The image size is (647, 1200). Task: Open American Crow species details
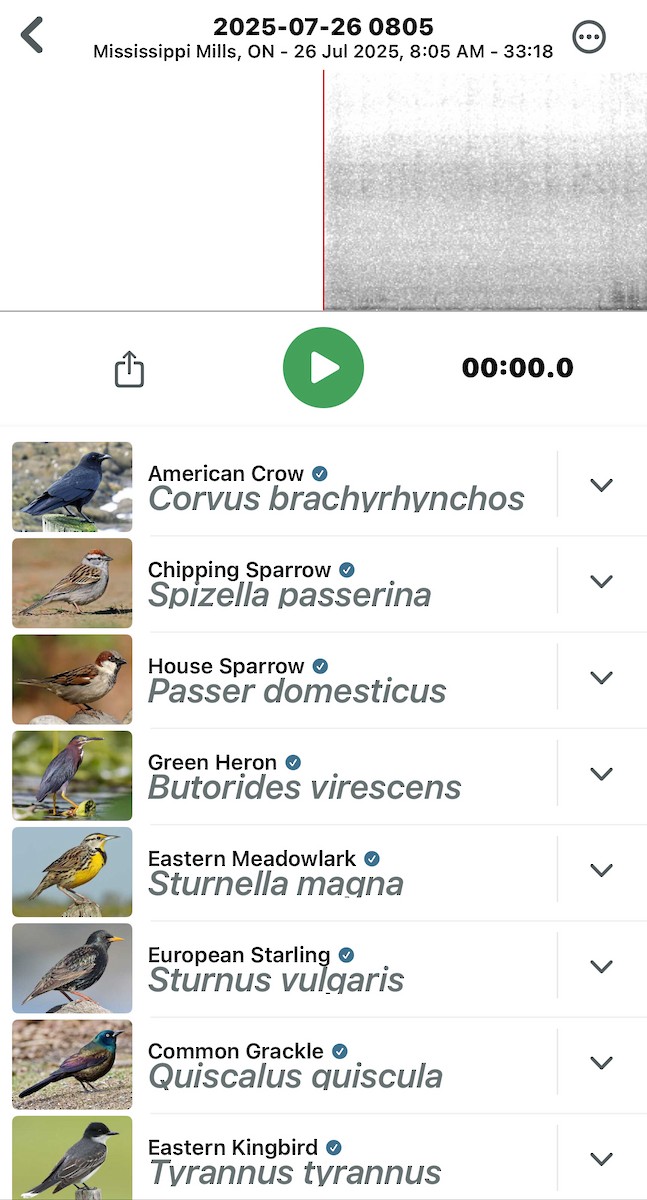pos(335,487)
